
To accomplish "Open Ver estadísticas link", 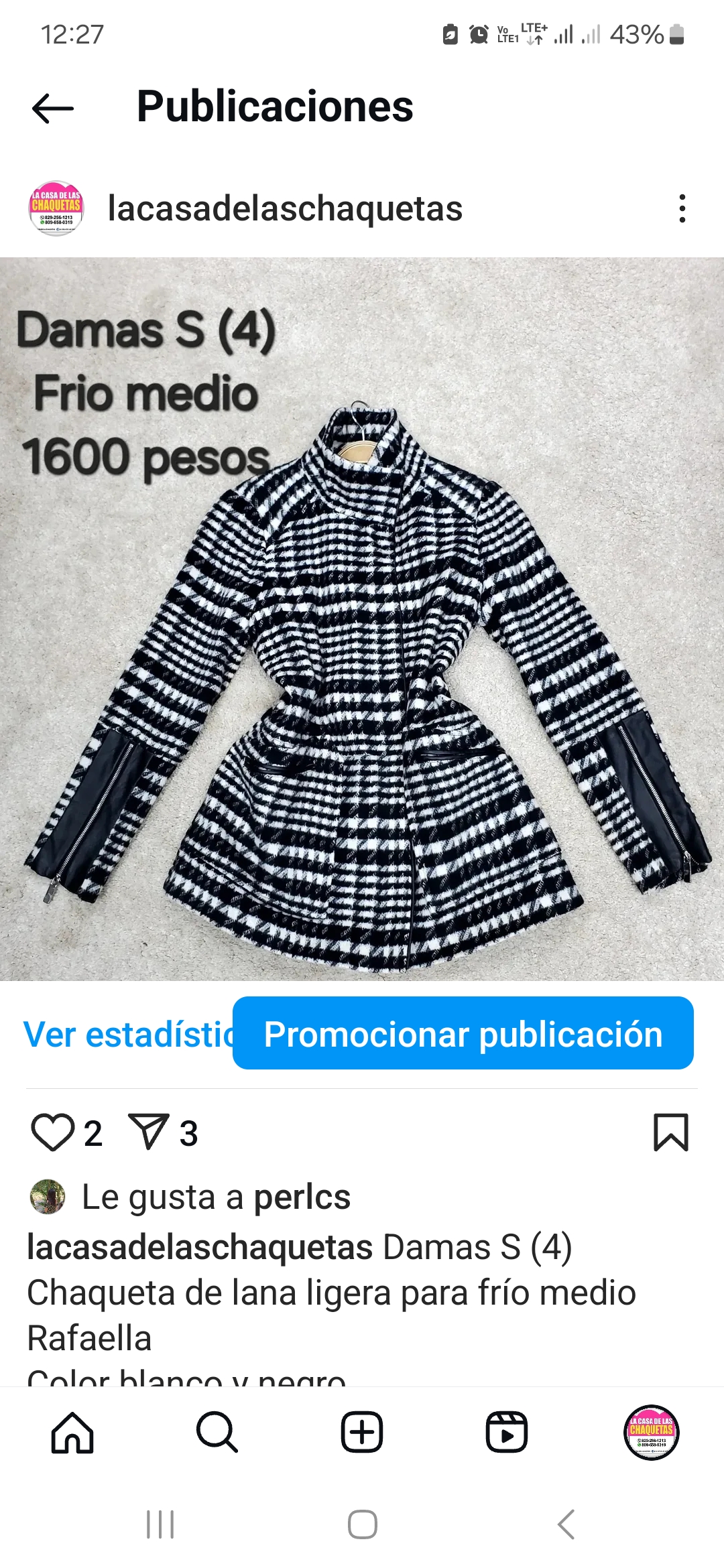I will coord(127,1034).
